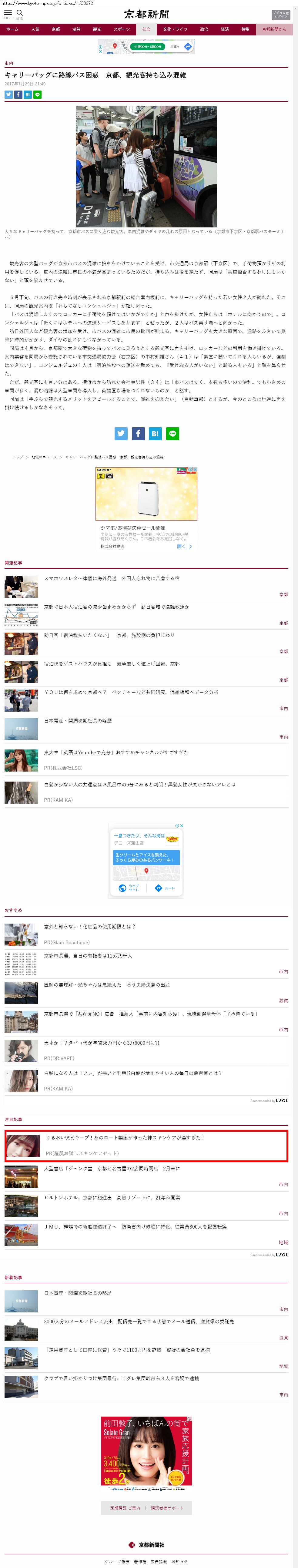Read the ヒルトンホテル京都に初進出 article
The height and width of the screenshot is (1568, 298).
tap(112, 1197)
